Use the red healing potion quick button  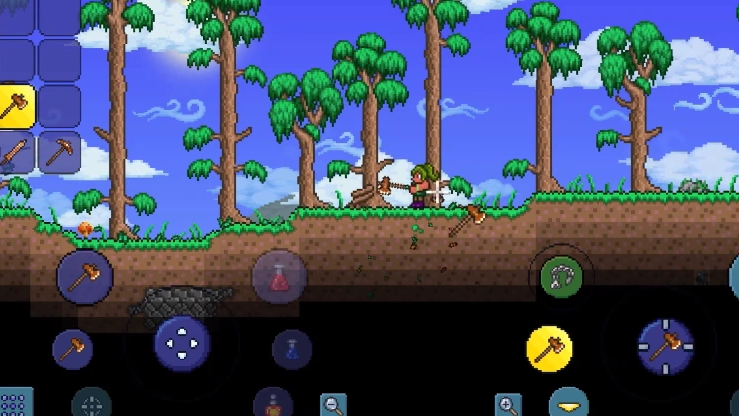point(279,278)
